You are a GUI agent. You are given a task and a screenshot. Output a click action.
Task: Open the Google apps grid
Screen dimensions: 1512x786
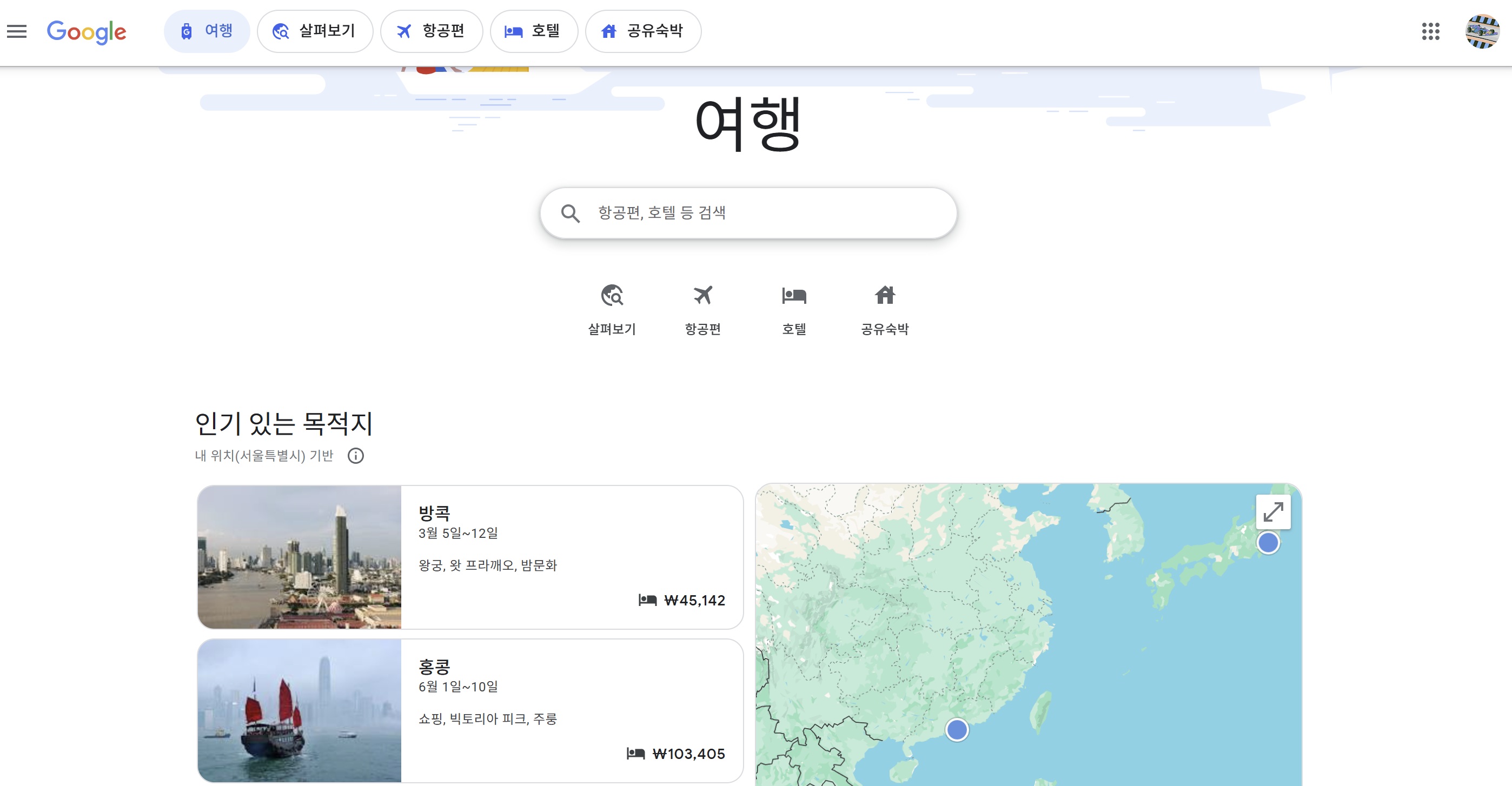pyautogui.click(x=1430, y=32)
